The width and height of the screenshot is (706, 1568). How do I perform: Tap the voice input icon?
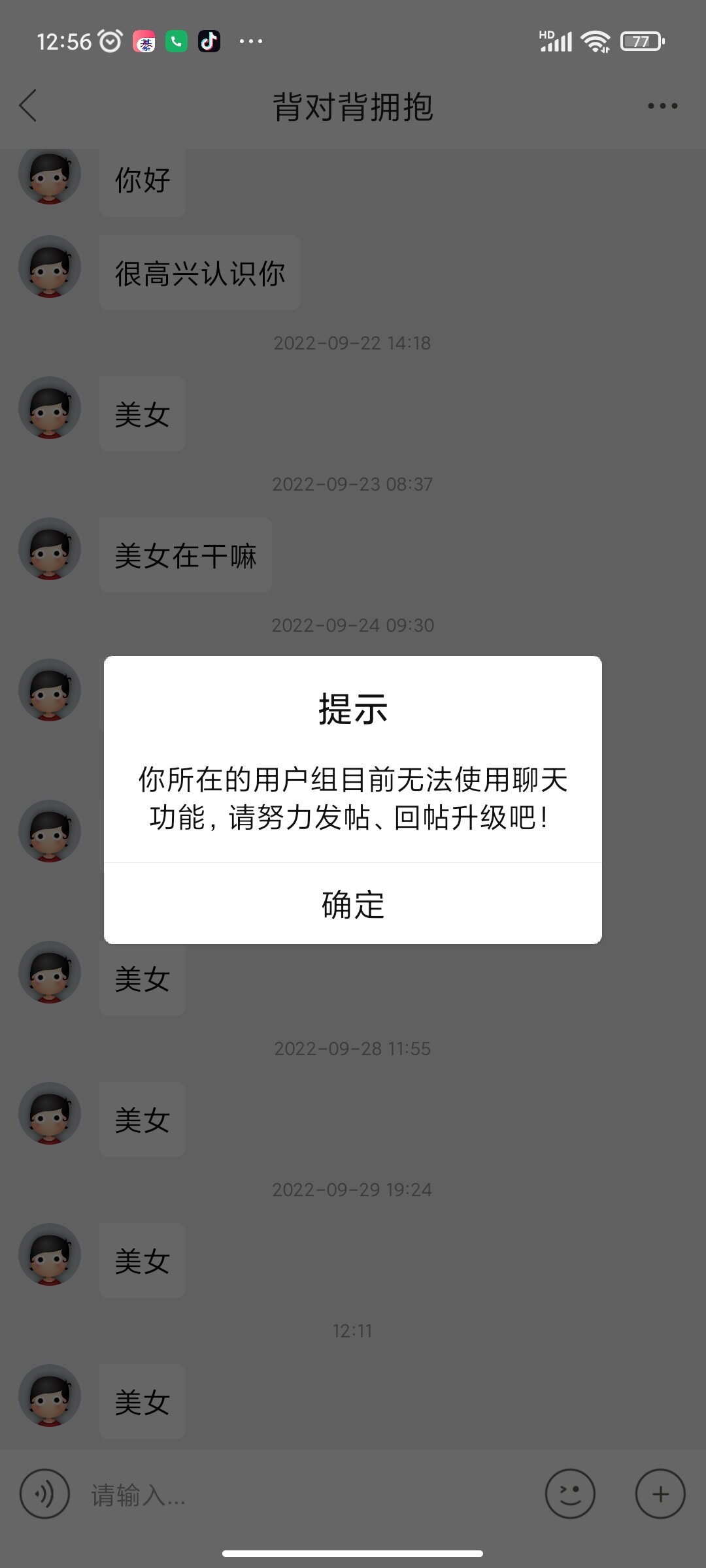(x=44, y=1494)
